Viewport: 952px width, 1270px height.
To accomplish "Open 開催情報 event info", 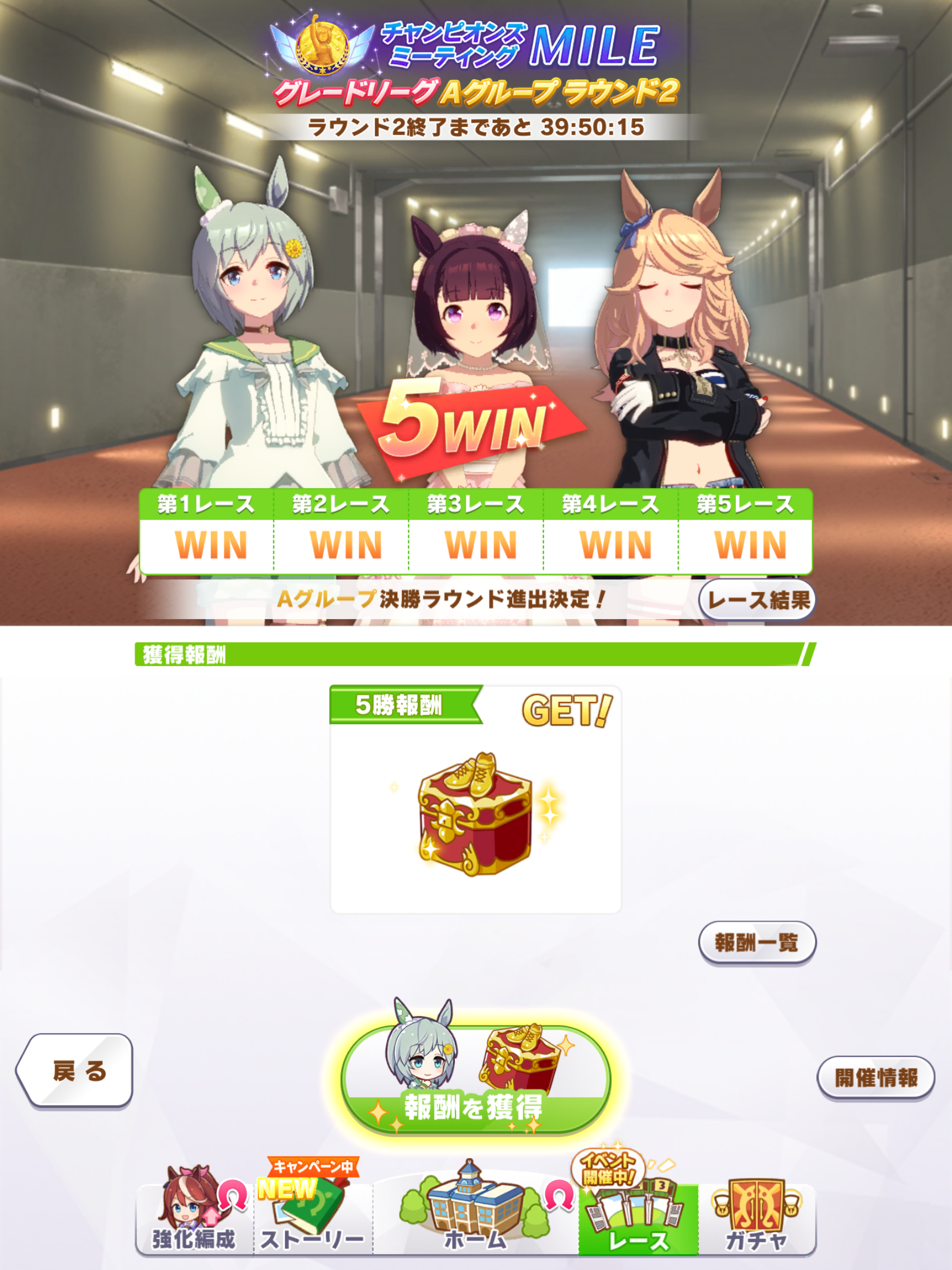I will tap(875, 1077).
